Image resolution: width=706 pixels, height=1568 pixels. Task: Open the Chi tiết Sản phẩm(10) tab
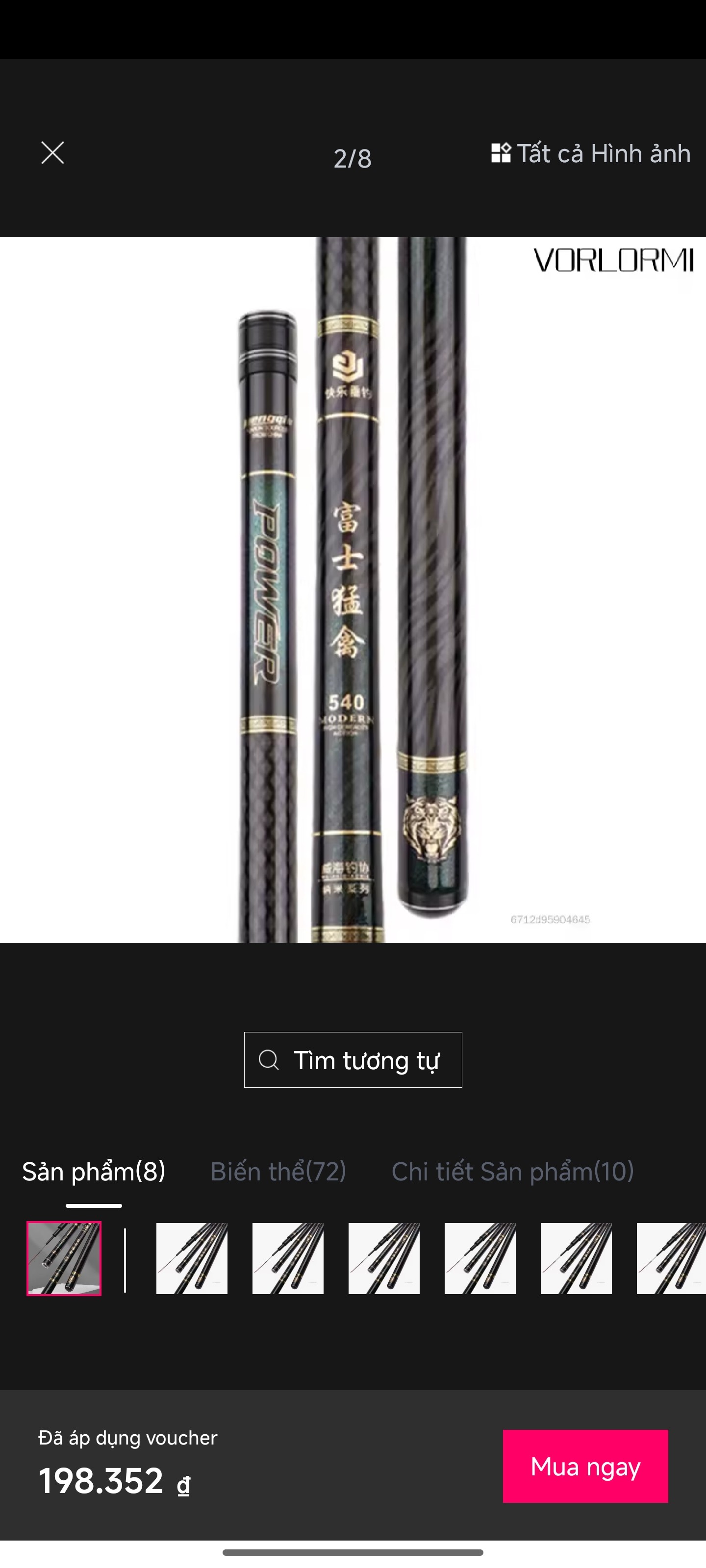pos(512,1172)
